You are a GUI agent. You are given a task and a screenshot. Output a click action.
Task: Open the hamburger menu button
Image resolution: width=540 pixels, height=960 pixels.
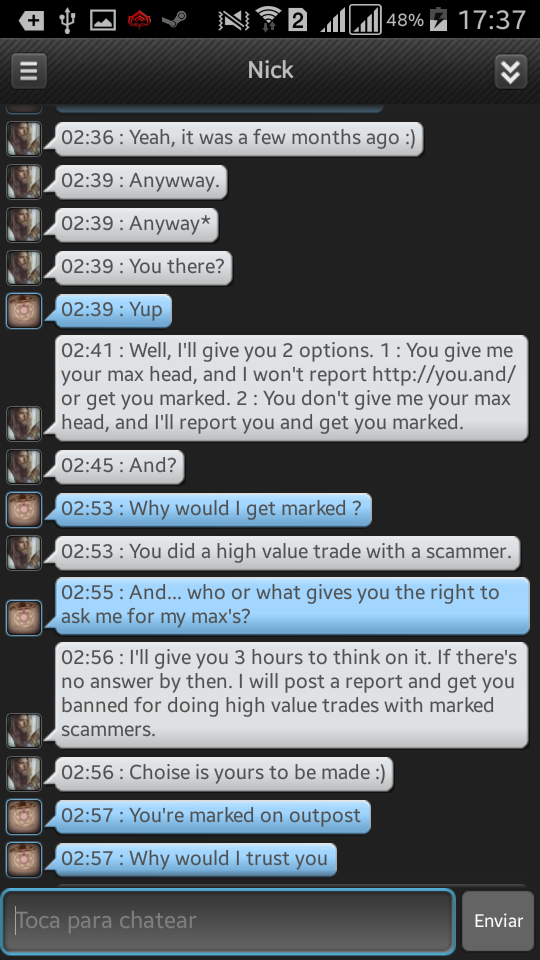click(28, 71)
